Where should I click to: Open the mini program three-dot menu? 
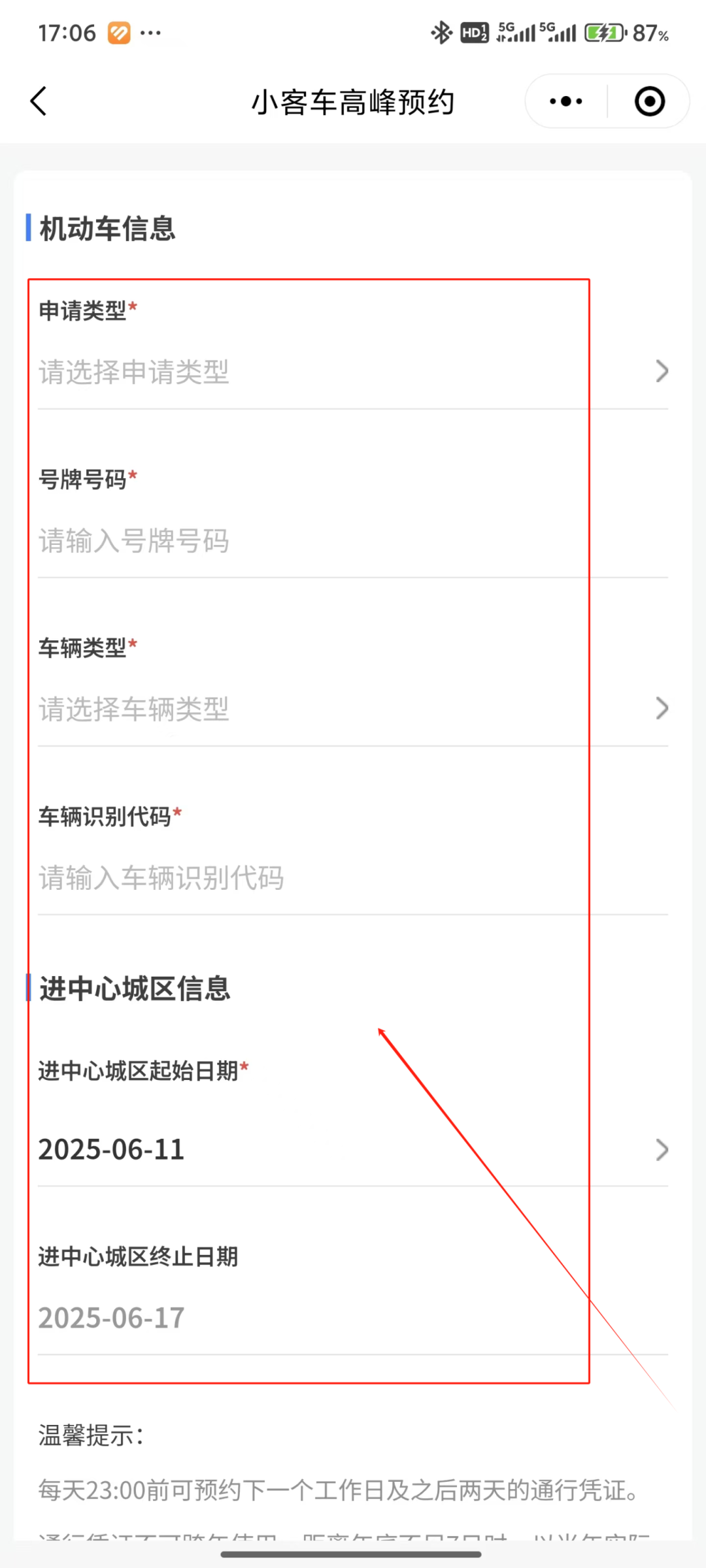pos(566,101)
